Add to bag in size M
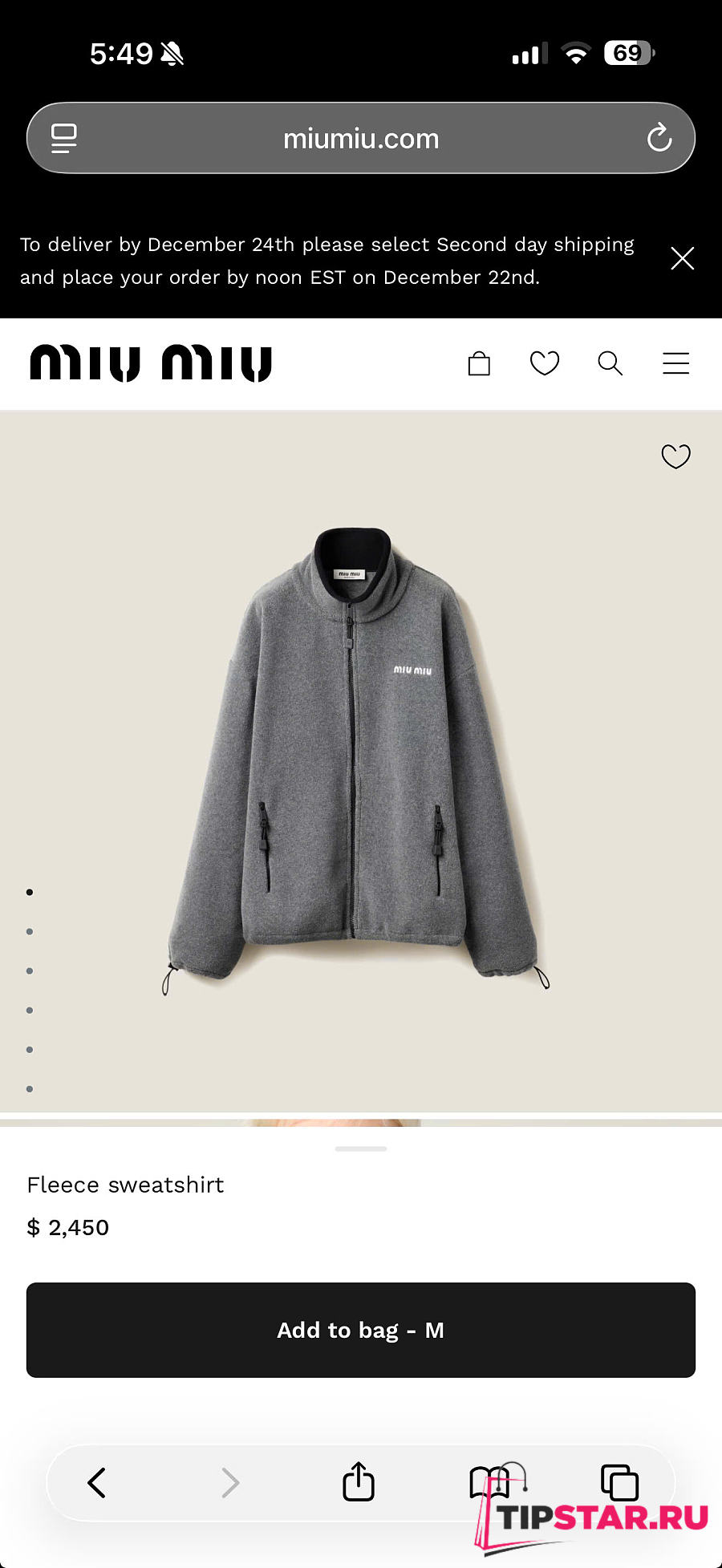722x1568 pixels. tap(361, 1330)
